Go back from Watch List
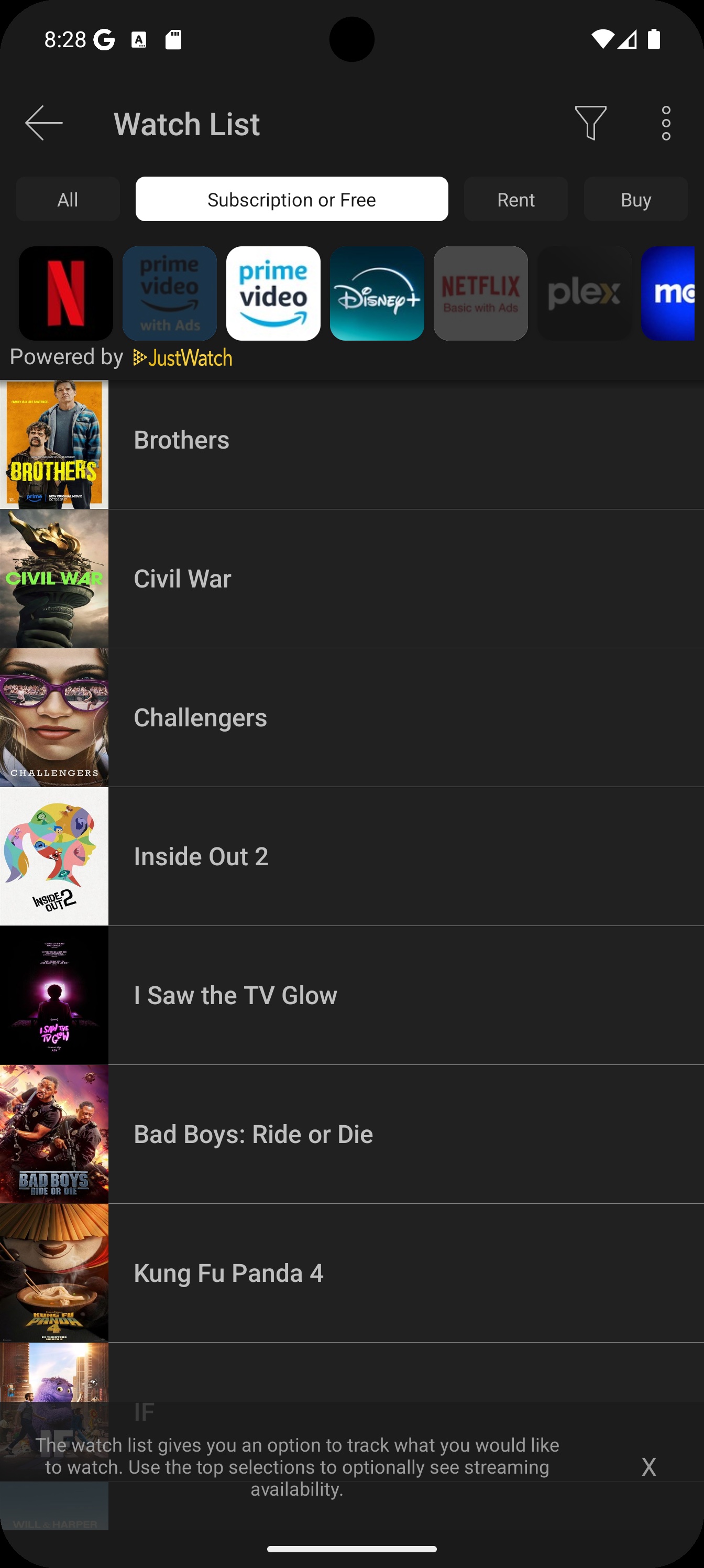This screenshot has width=704, height=1568. coord(44,124)
